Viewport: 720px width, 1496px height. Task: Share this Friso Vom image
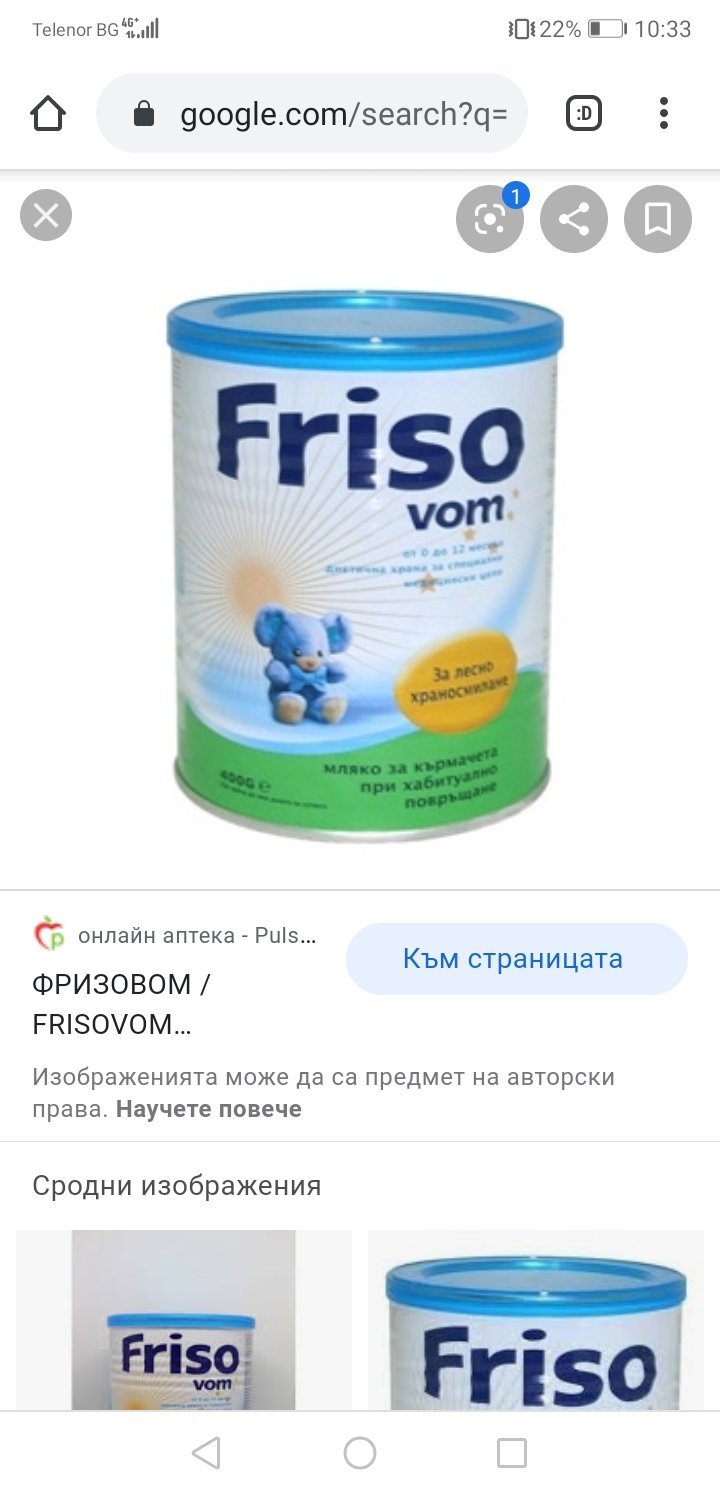574,219
